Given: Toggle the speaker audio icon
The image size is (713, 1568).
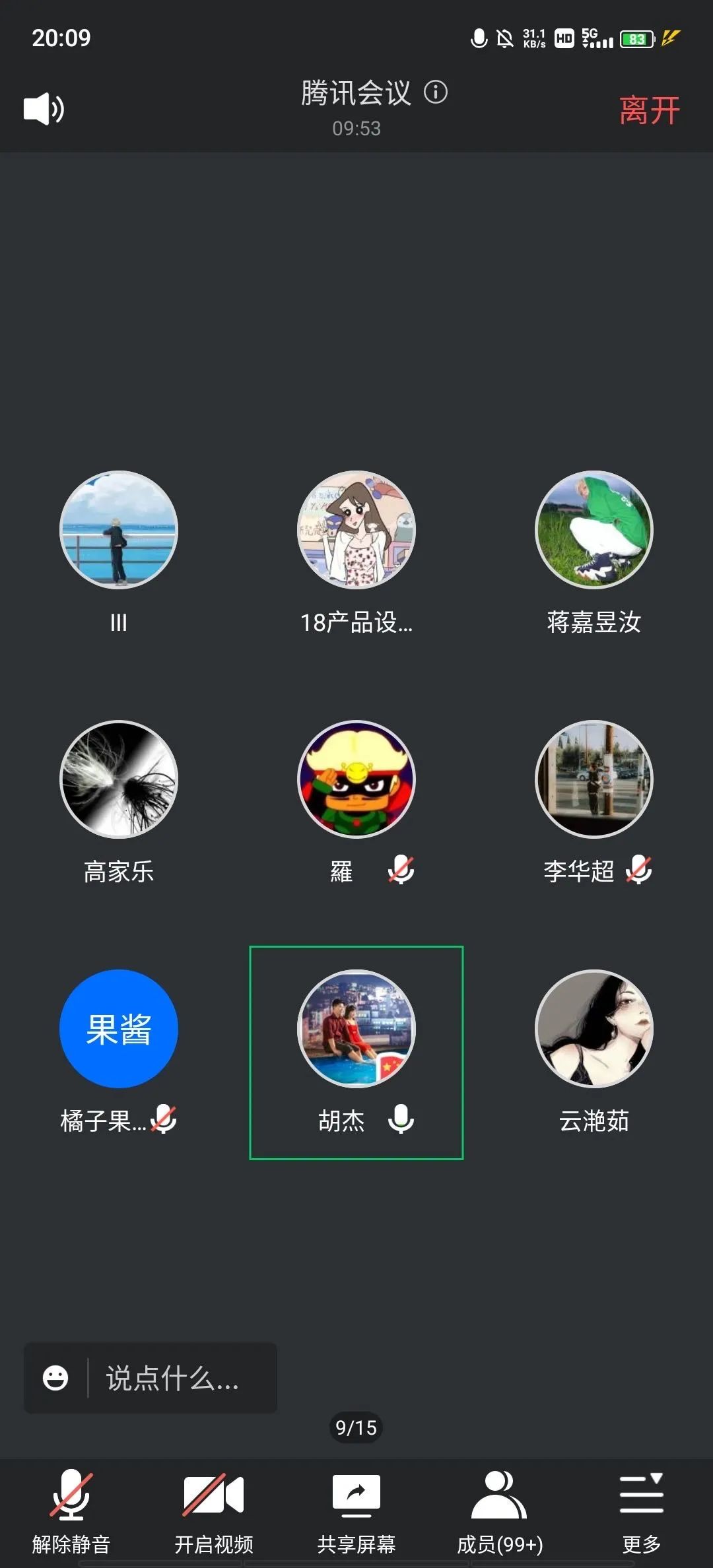Looking at the screenshot, I should 44,109.
